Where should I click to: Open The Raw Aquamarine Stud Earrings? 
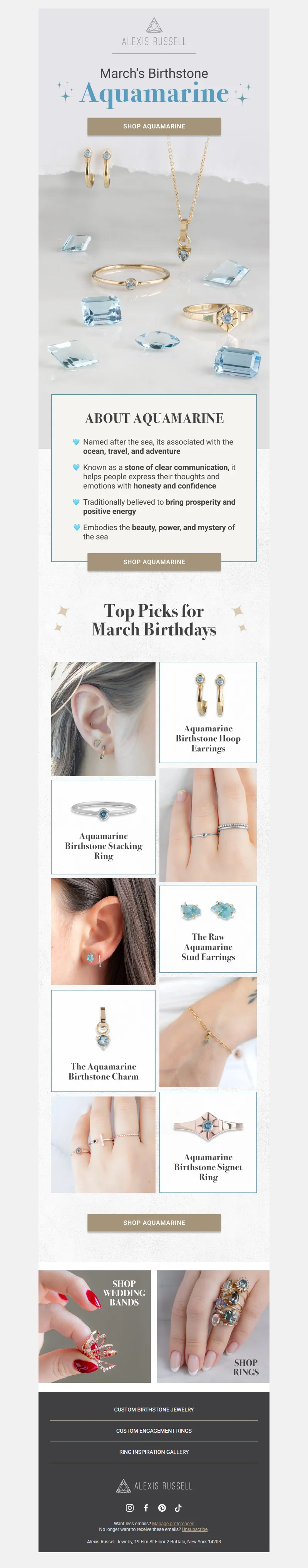pyautogui.click(x=208, y=928)
